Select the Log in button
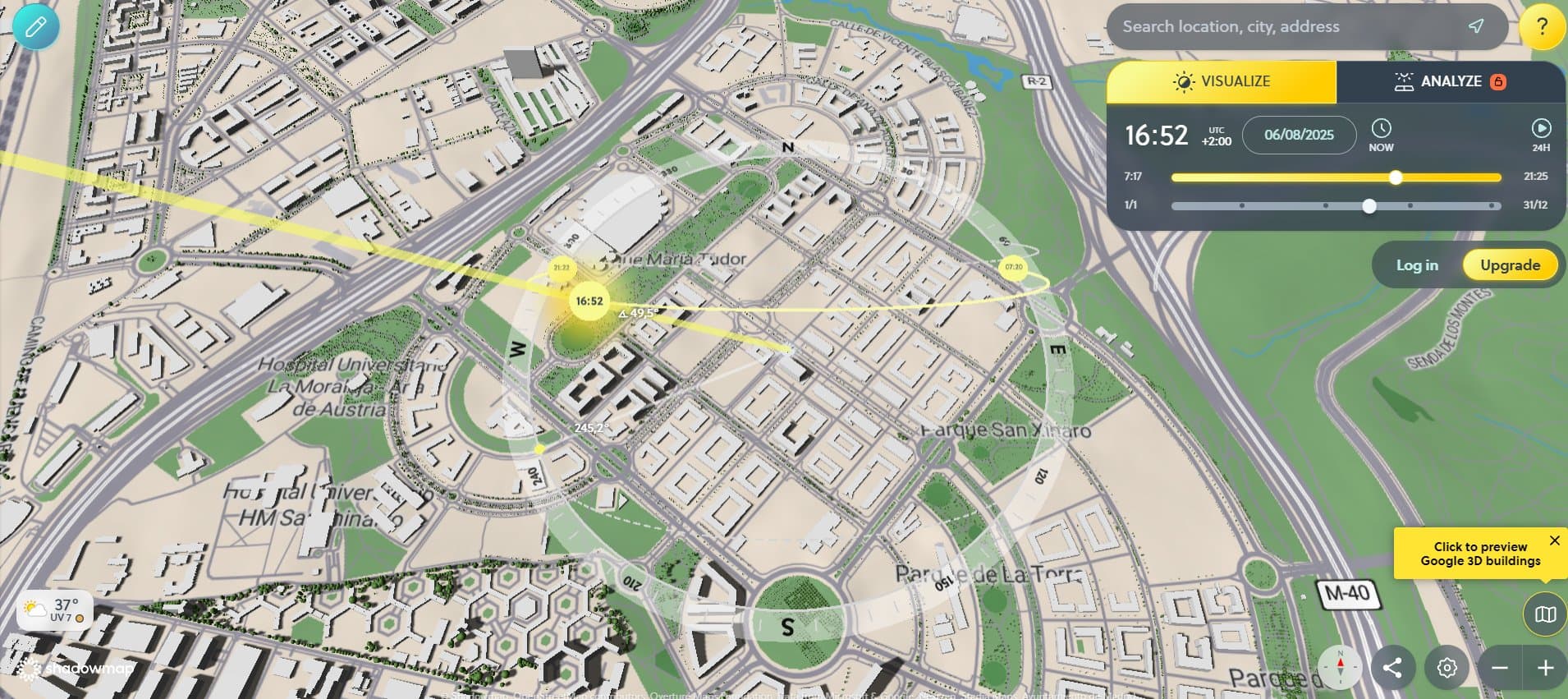1568x699 pixels. 1417,265
